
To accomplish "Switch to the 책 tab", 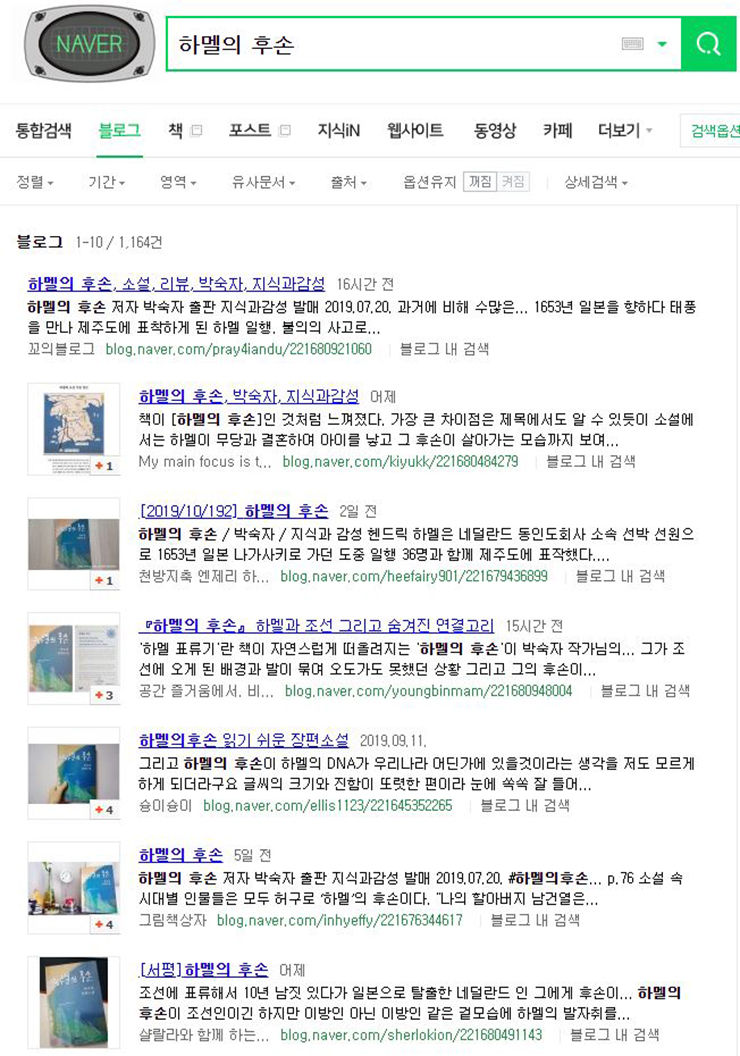I will (176, 131).
